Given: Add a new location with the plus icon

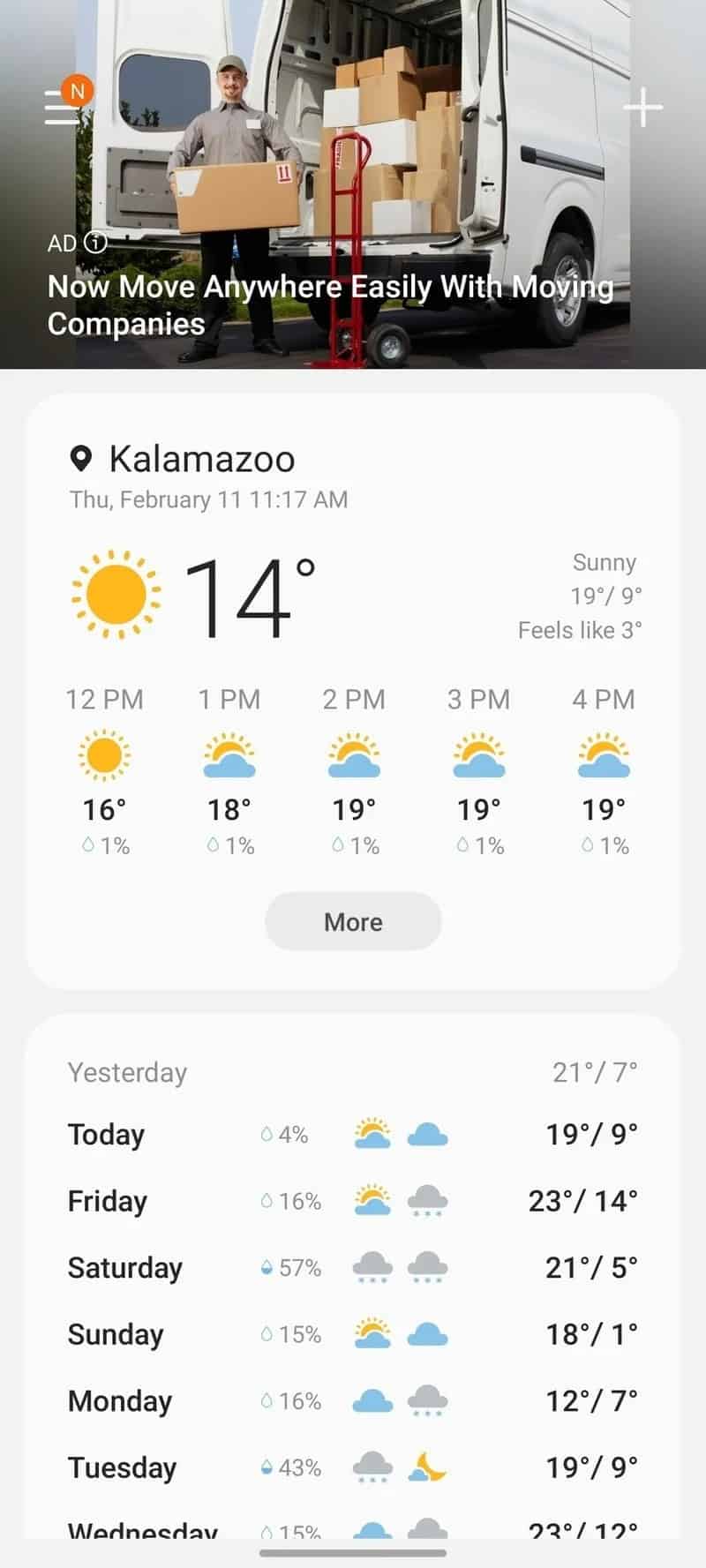Looking at the screenshot, I should 642,108.
